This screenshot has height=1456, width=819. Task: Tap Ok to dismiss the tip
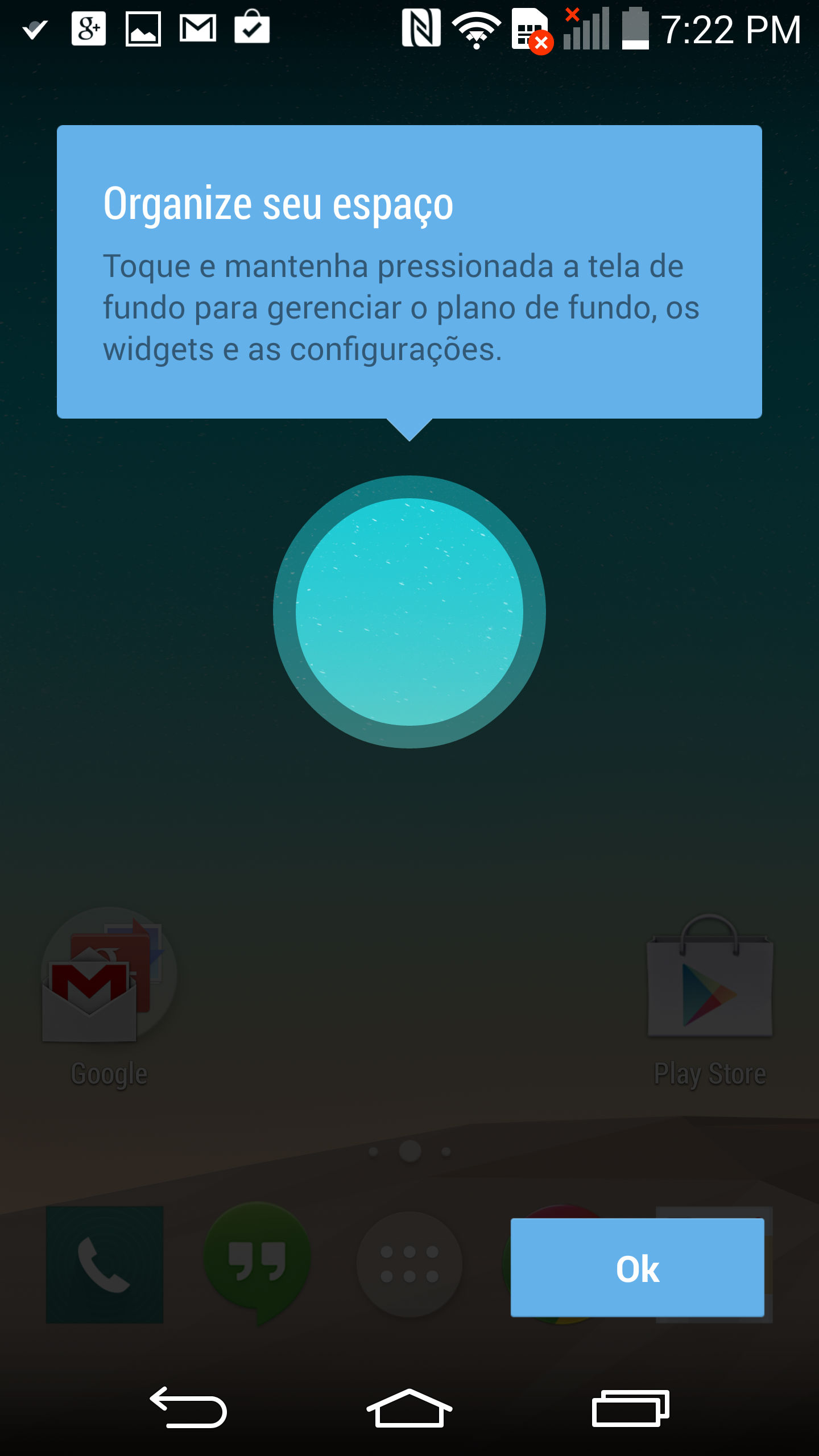coord(637,1268)
